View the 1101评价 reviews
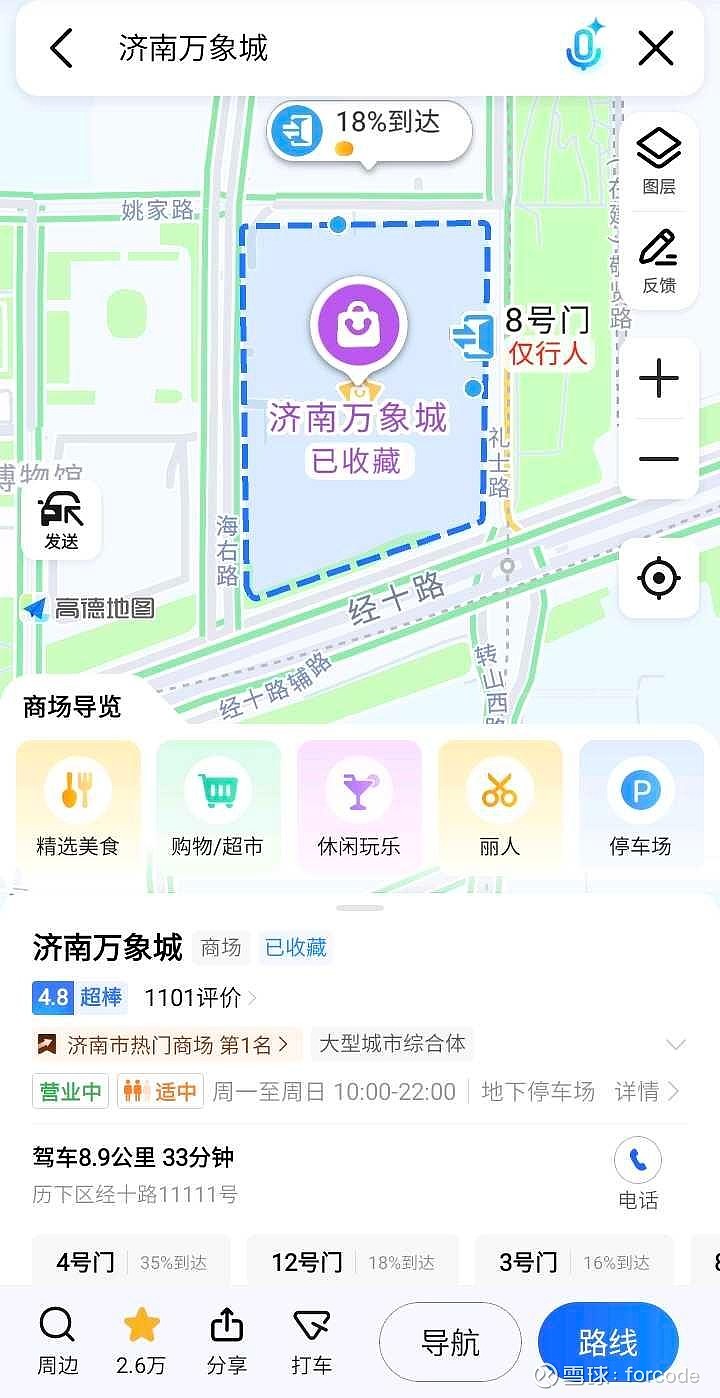The width and height of the screenshot is (720, 1398). click(x=200, y=997)
